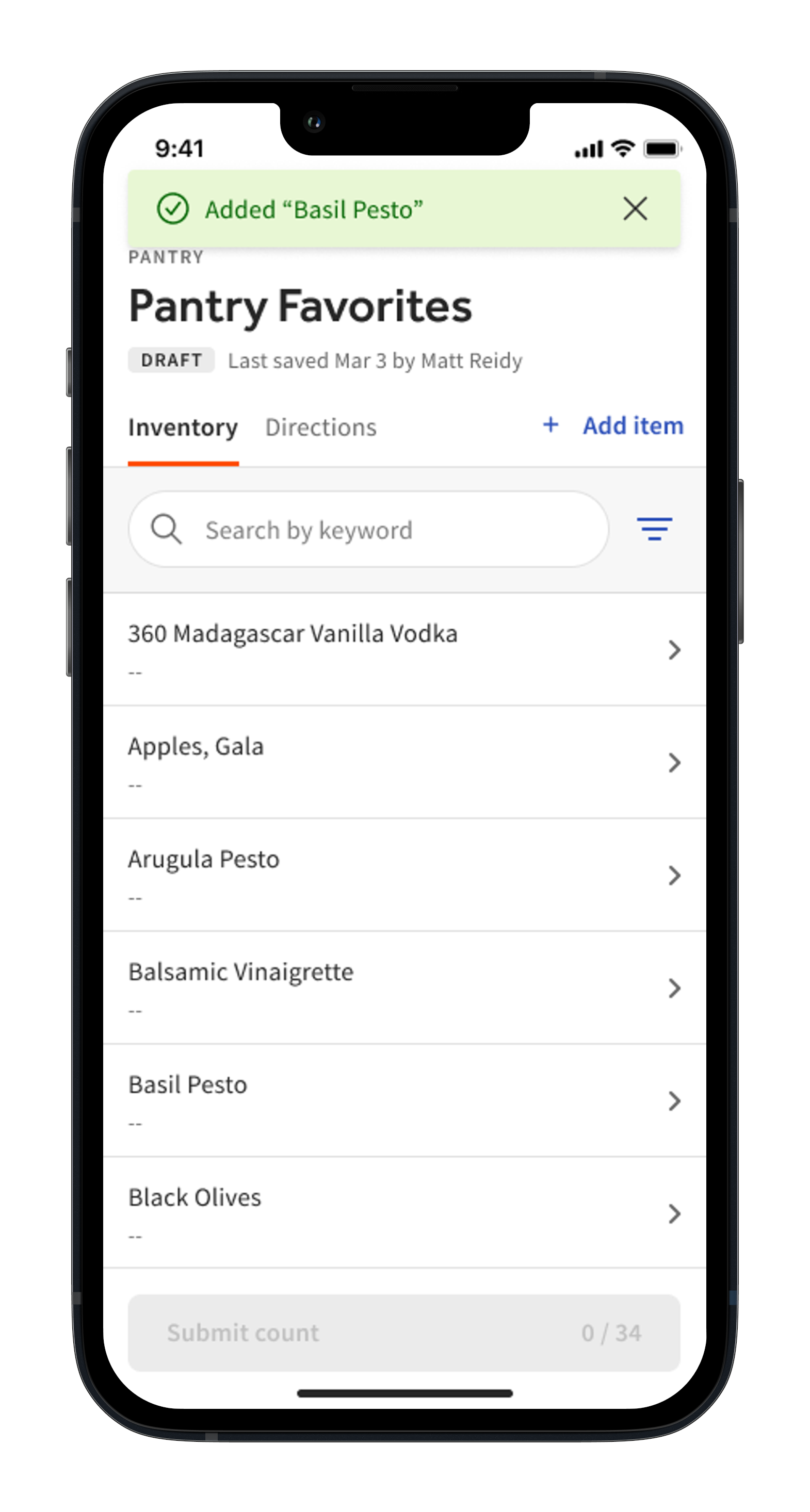Open Balsamic Vinaigrette entry
Screen dimensions: 810x1512
(404, 987)
